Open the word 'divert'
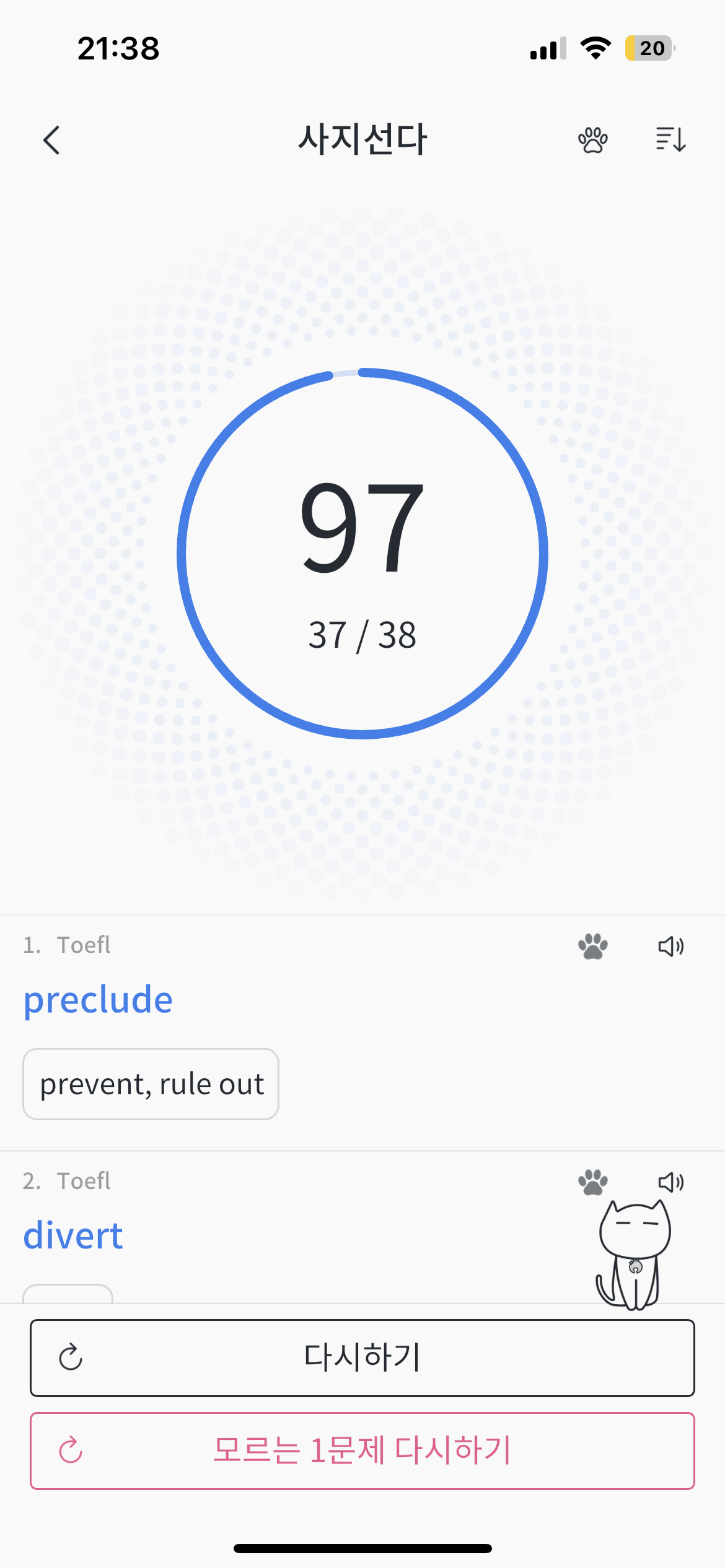The width and height of the screenshot is (725, 1568). [x=73, y=1235]
